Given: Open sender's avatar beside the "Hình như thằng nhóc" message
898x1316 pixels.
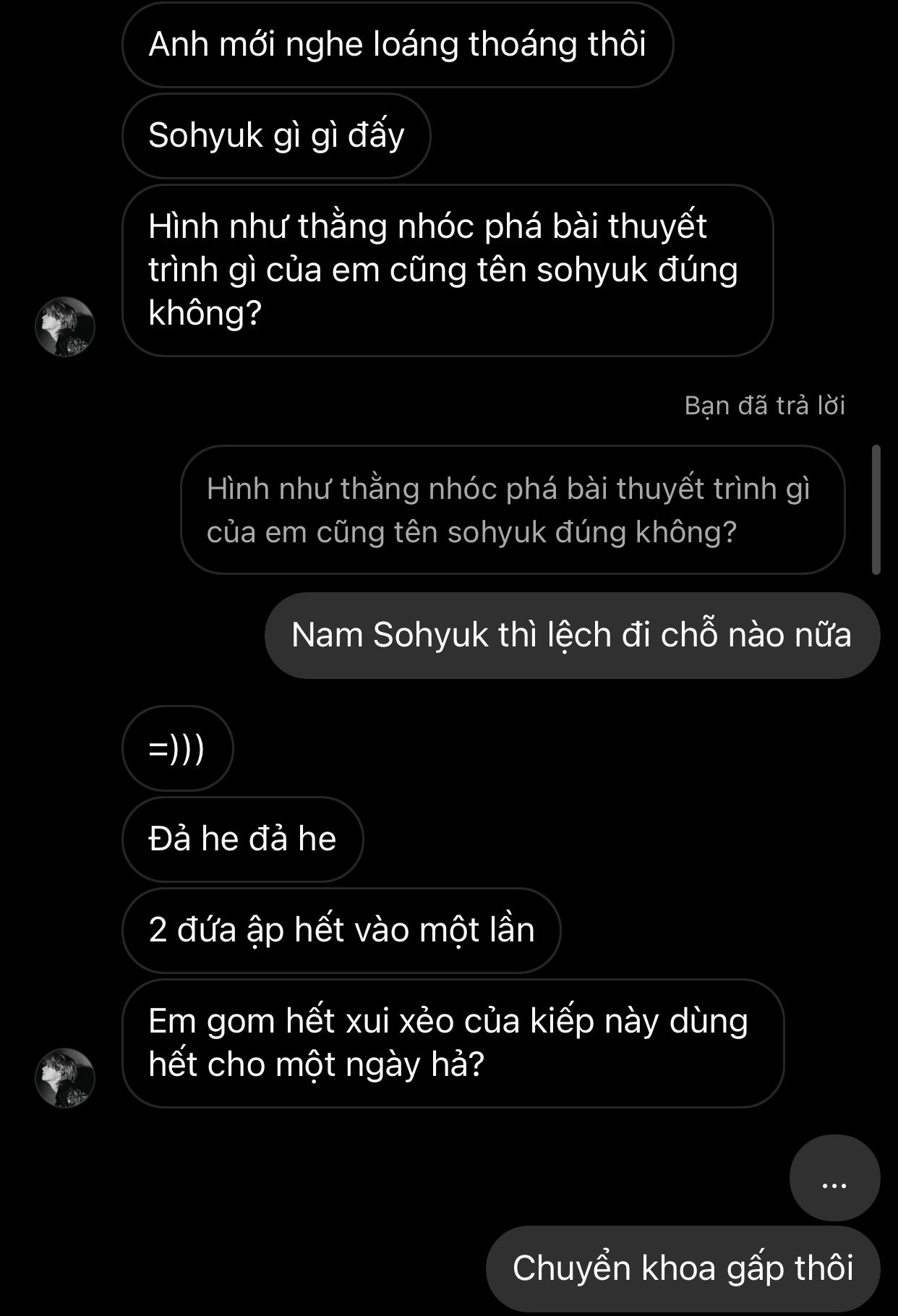Looking at the screenshot, I should [x=65, y=326].
